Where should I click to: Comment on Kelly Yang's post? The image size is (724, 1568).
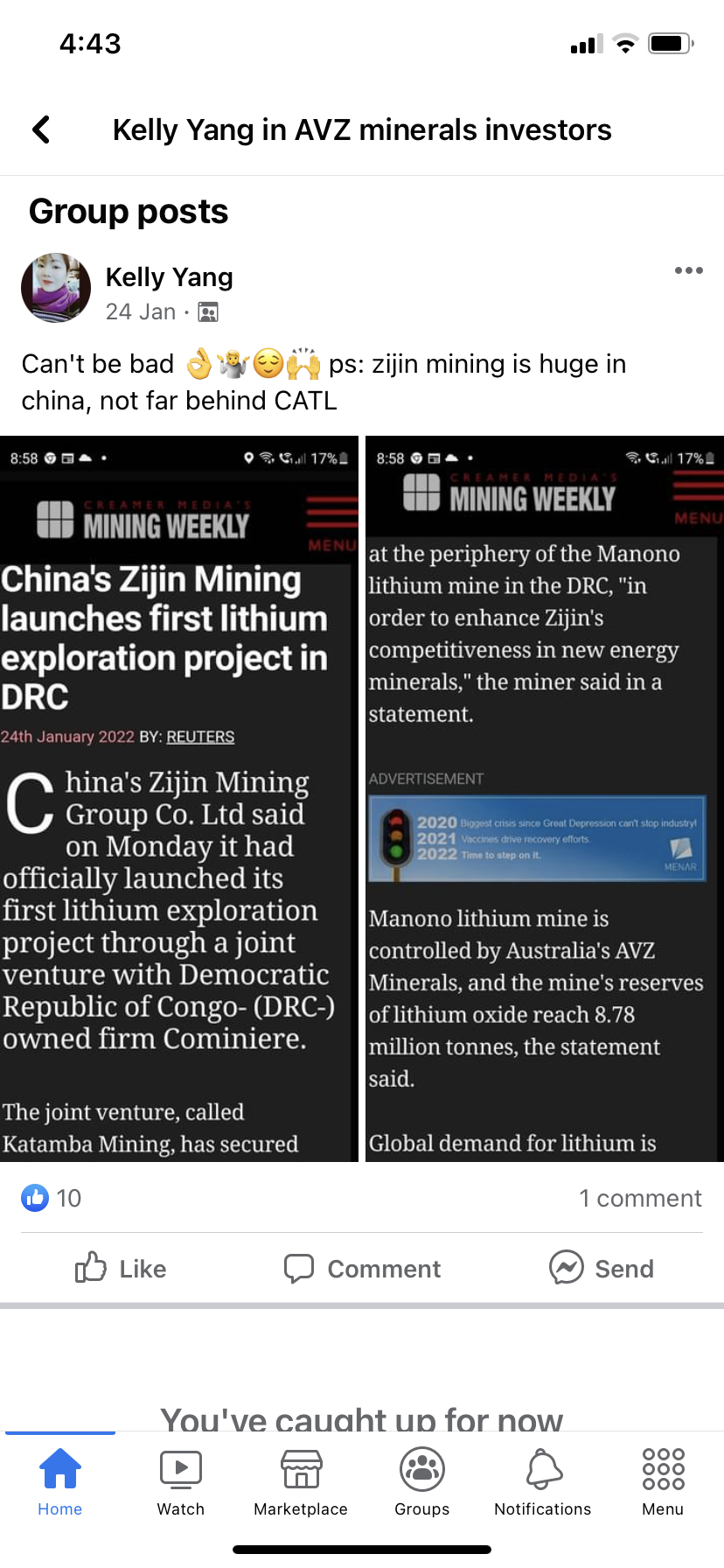362,1268
